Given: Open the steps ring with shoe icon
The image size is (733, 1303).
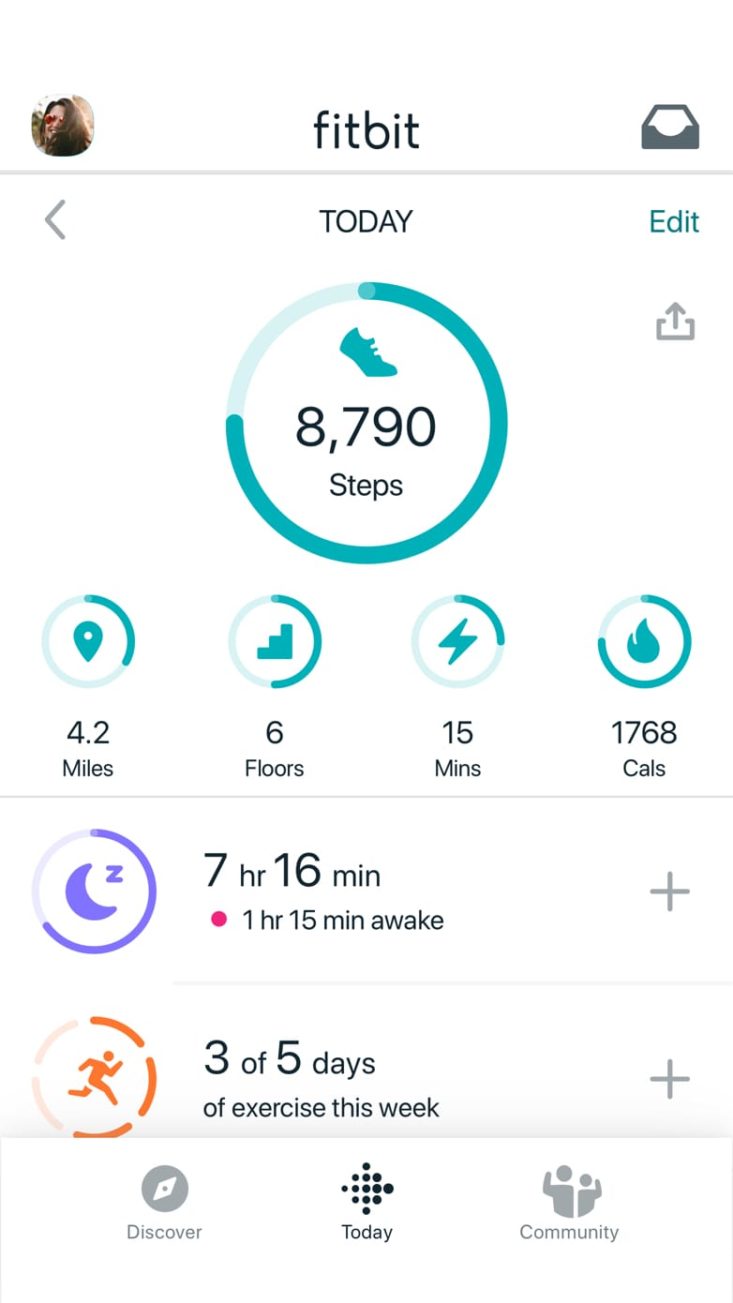Looking at the screenshot, I should pos(366,355).
